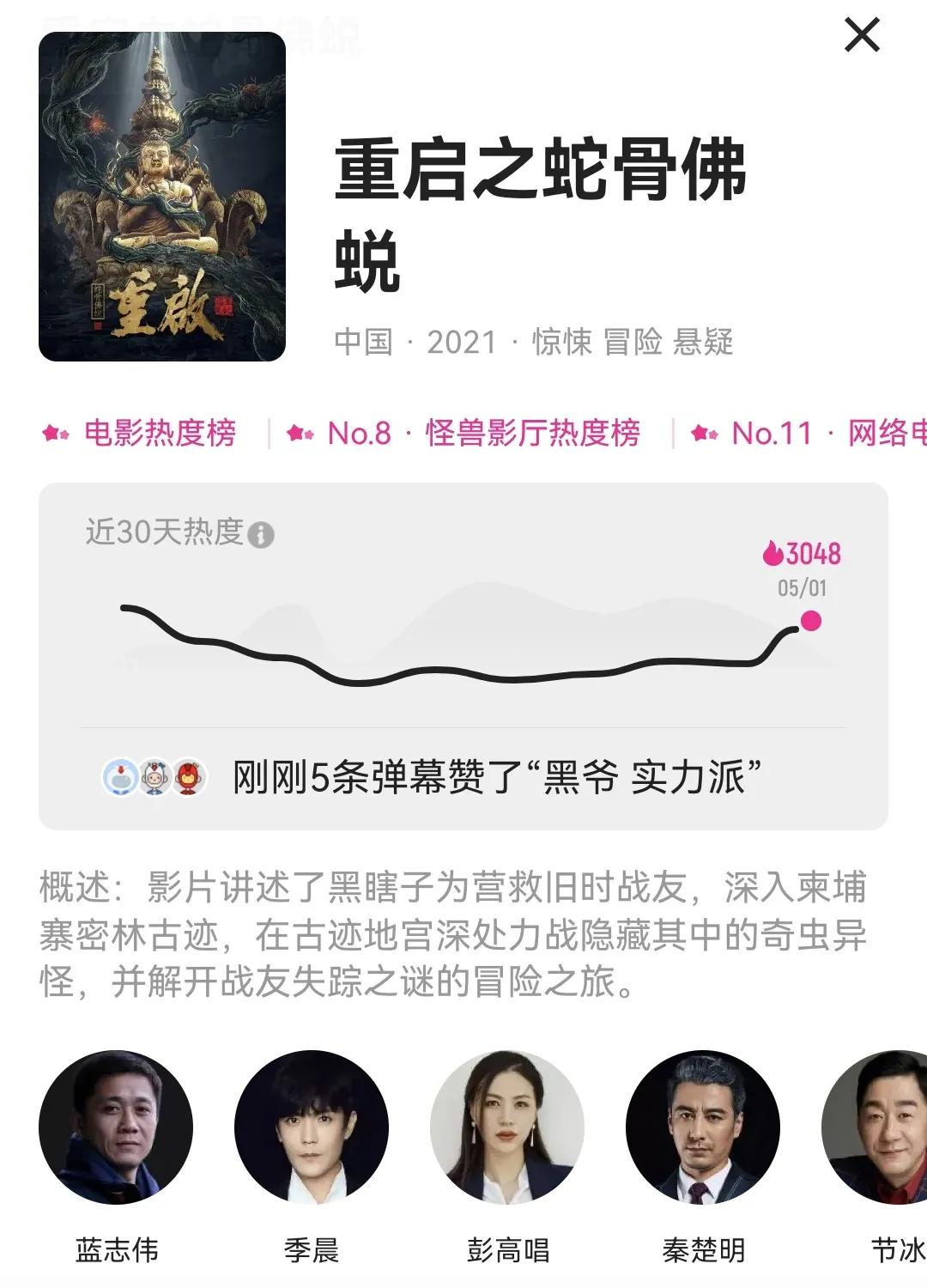Open the 电影热度榜 ranking link
Image resolution: width=927 pixels, height=1288 pixels.
coord(142,433)
